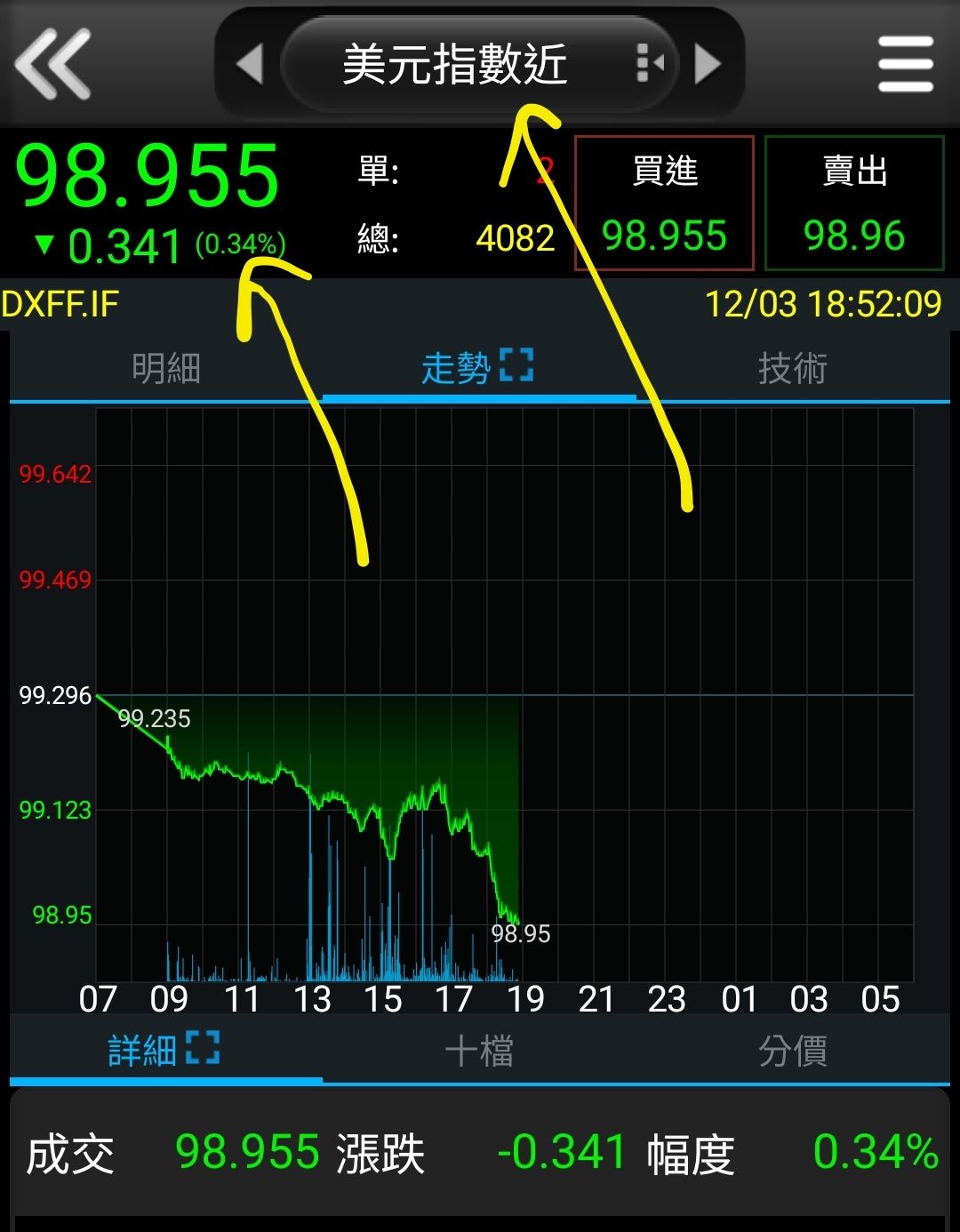Viewport: 960px width, 1232px height.
Task: Open the 分價 price distribution tab
Action: pyautogui.click(x=792, y=1052)
